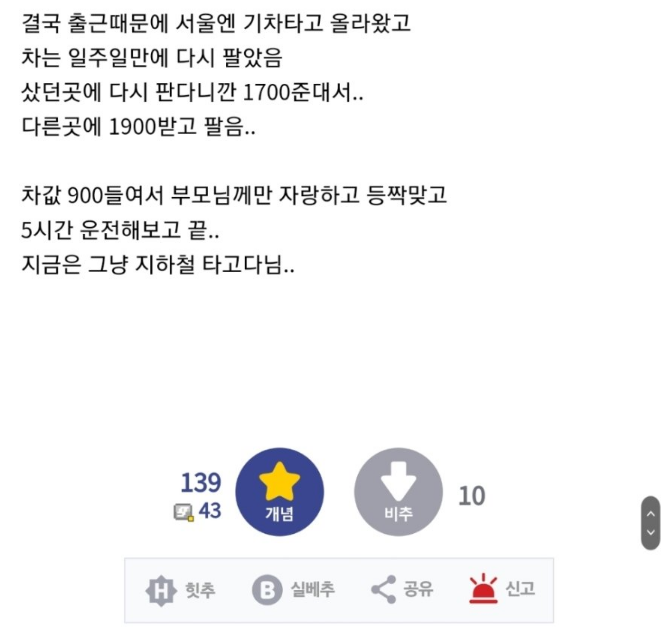Tap the down arrow on the scroll widget
The image size is (664, 636).
[x=650, y=533]
